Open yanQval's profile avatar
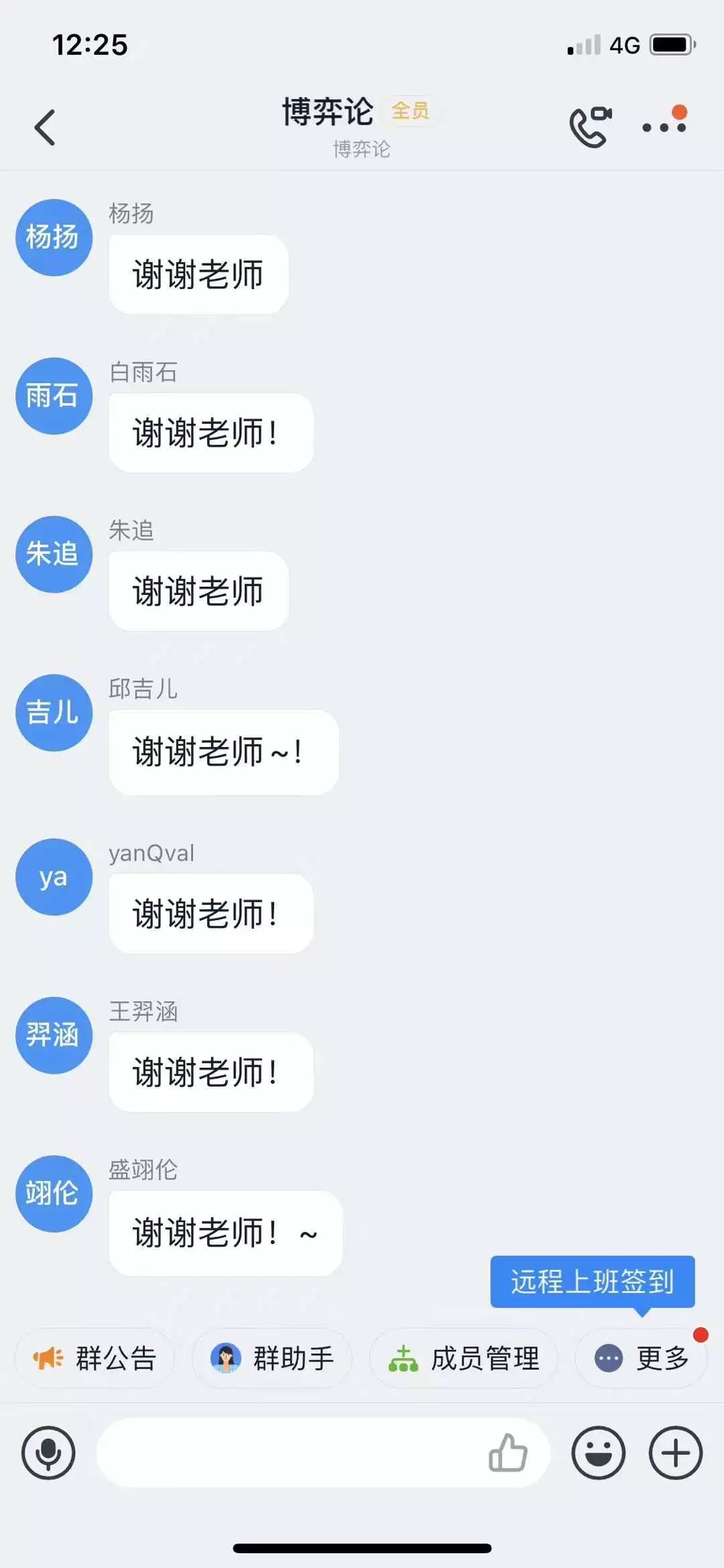Screen dimensions: 724x1568 coord(54,877)
